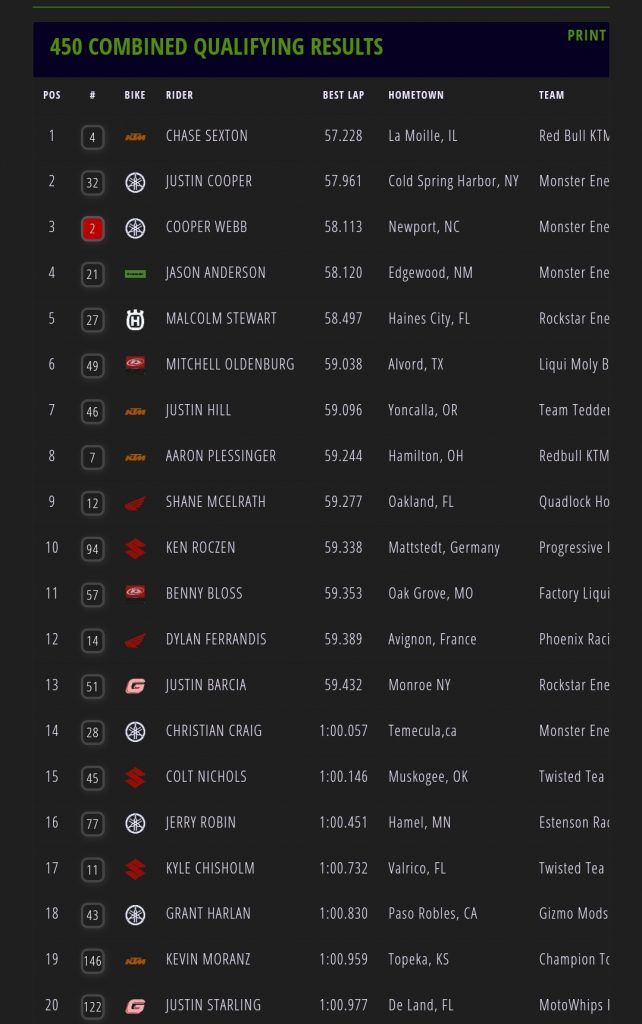Tap the PRINT link for qualifying results

coord(587,36)
